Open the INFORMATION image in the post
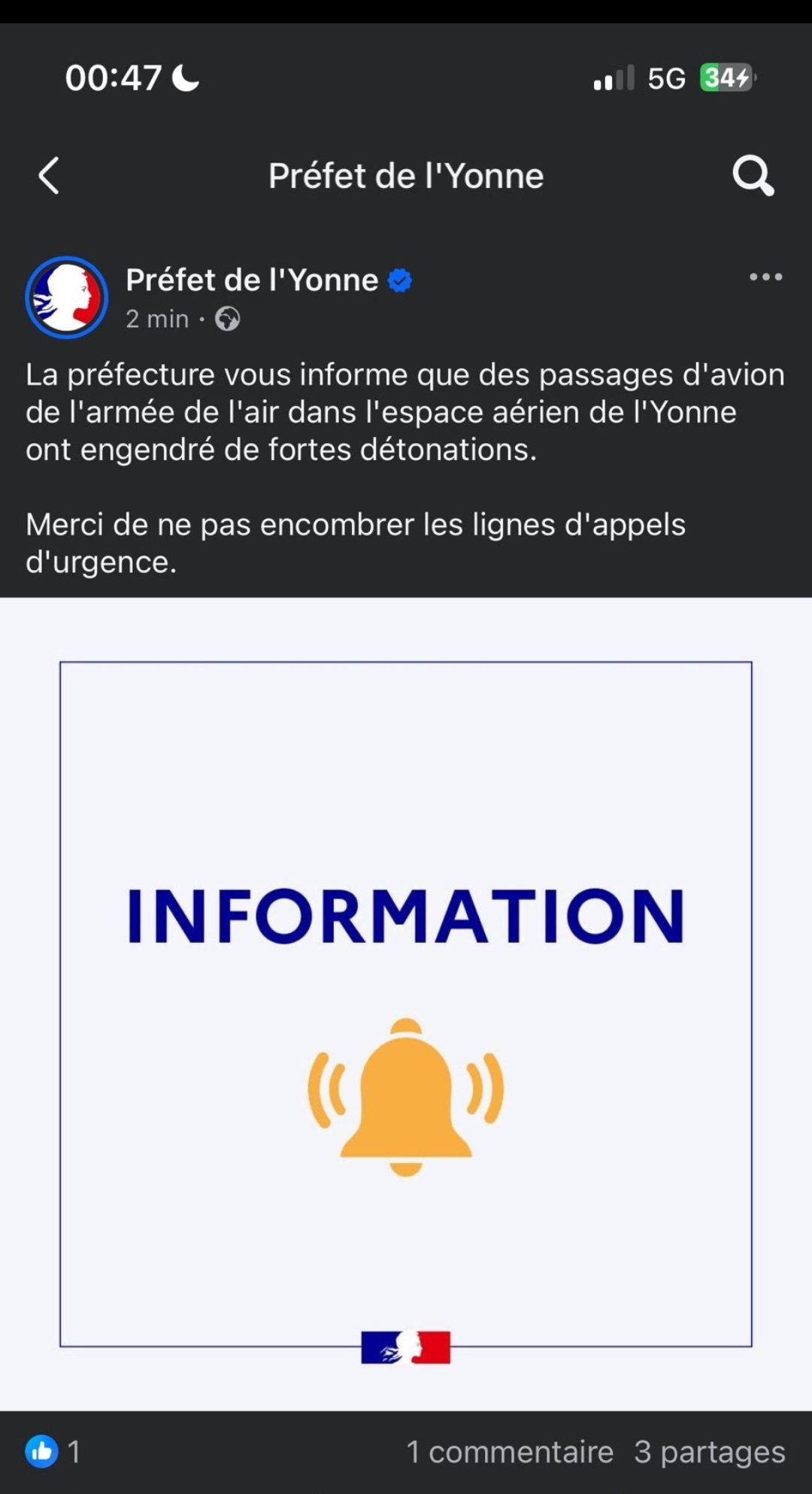Screen dimensions: 812x1494 [x=406, y=1004]
